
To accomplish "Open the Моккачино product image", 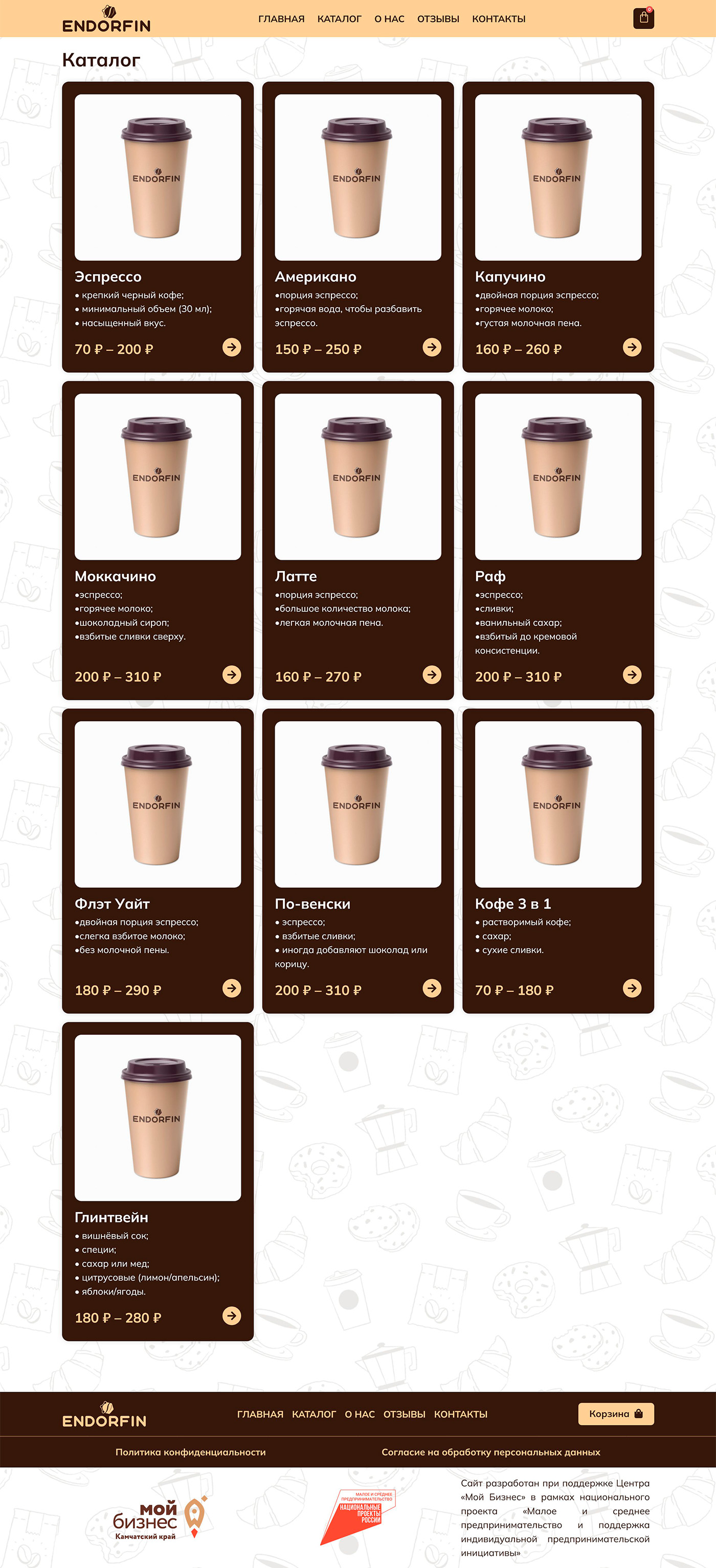I will pyautogui.click(x=158, y=476).
